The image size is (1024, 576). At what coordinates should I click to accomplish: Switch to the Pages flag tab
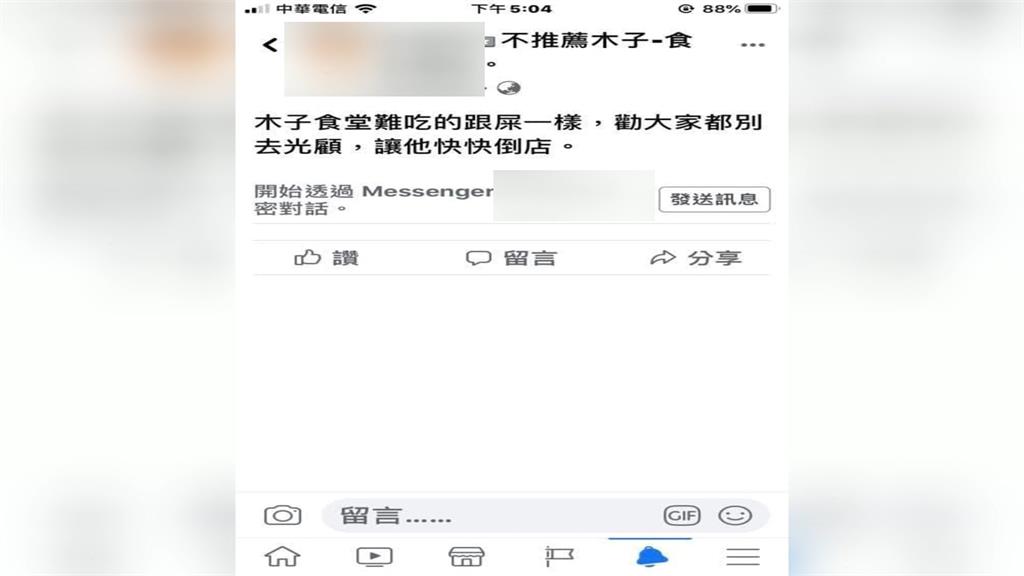pyautogui.click(x=559, y=556)
